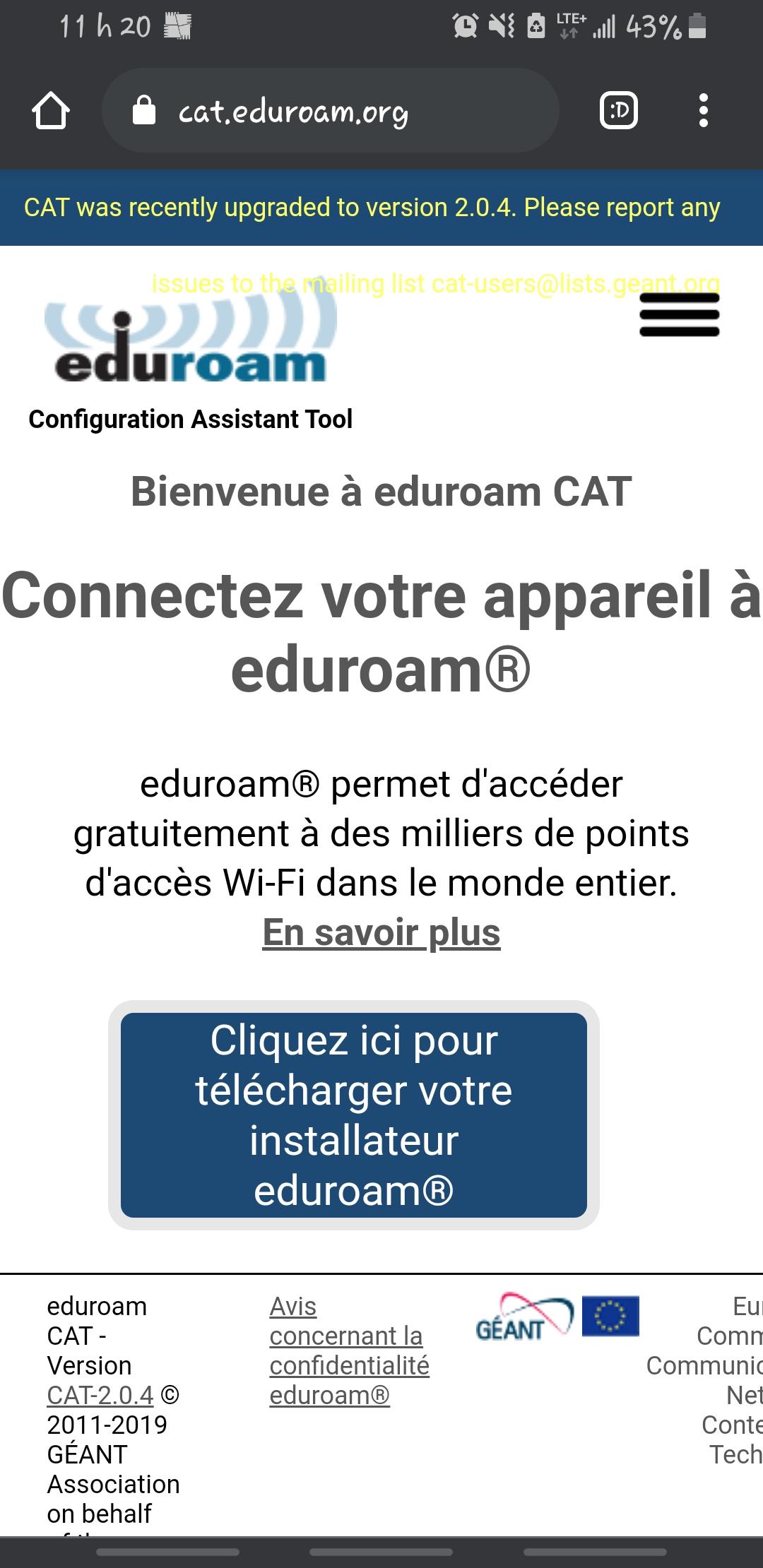
Task: Open the site hamburger menu
Action: (x=680, y=315)
